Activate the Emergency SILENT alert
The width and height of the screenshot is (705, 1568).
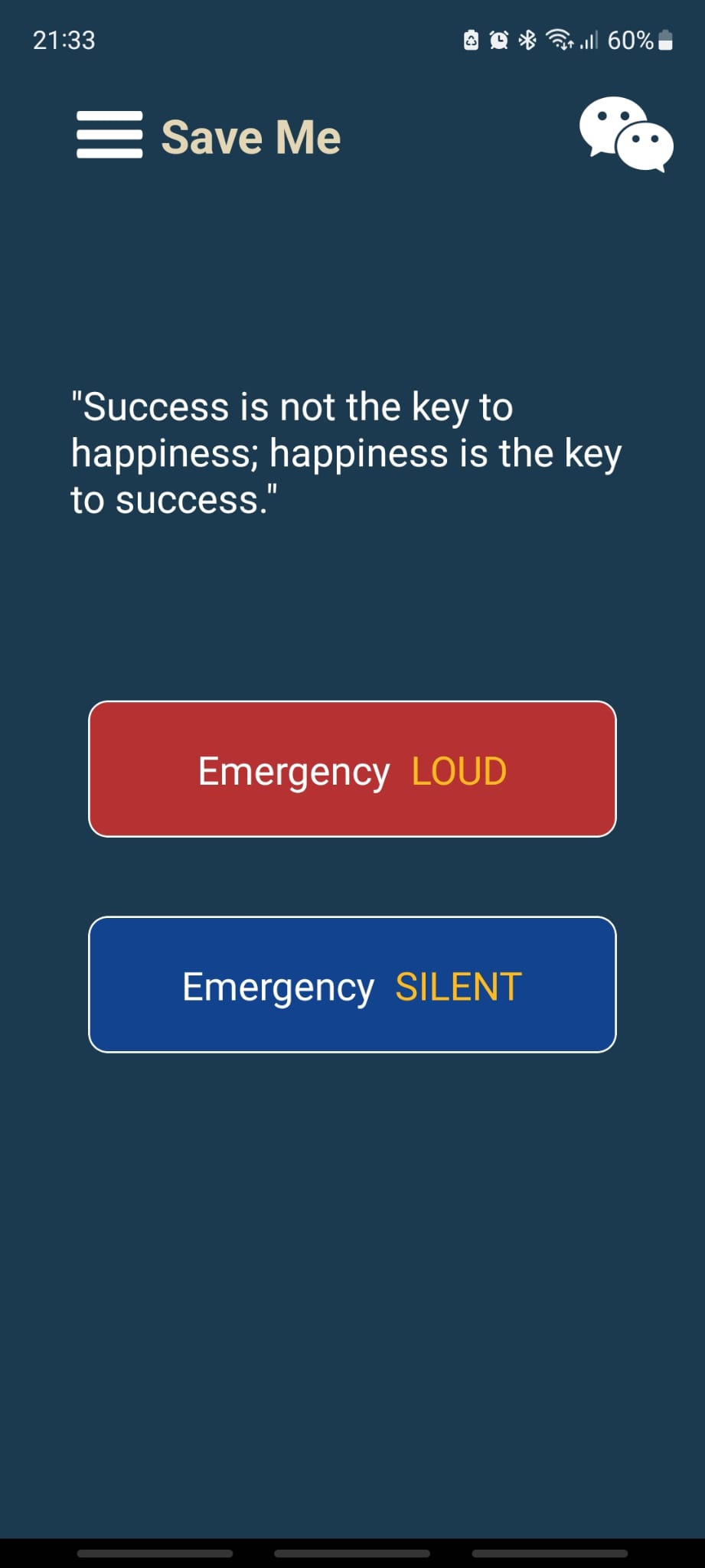click(352, 985)
